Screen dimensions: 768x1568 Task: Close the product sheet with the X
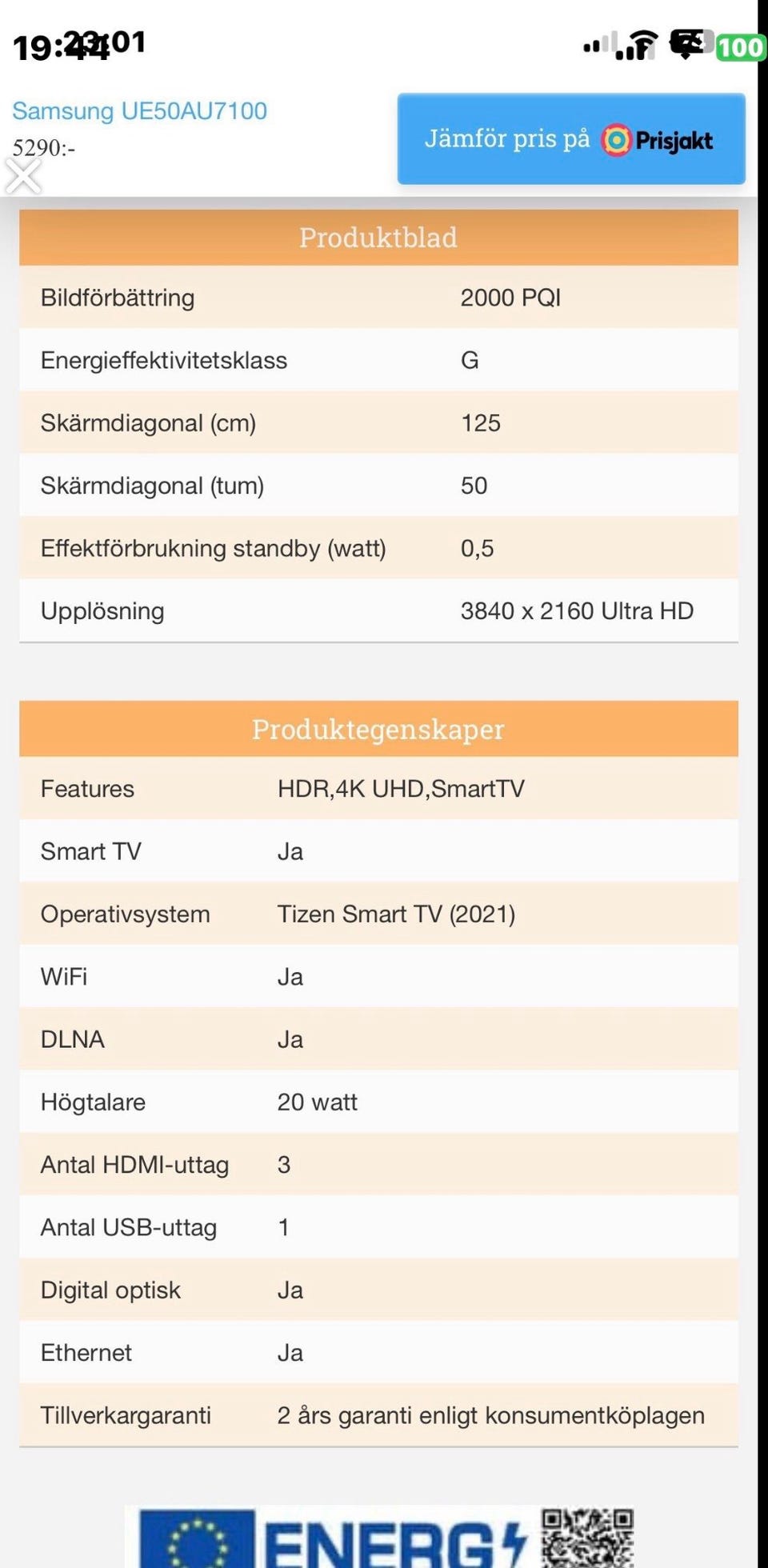point(22,176)
